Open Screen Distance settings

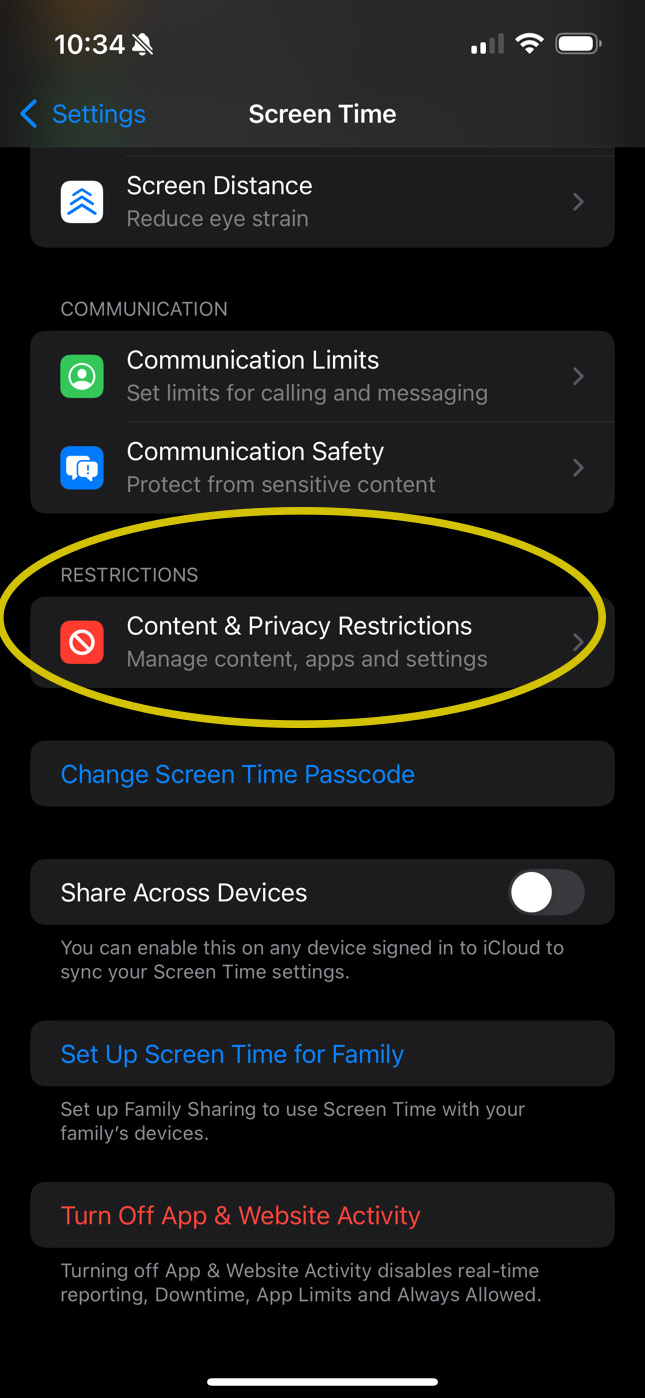[x=322, y=201]
